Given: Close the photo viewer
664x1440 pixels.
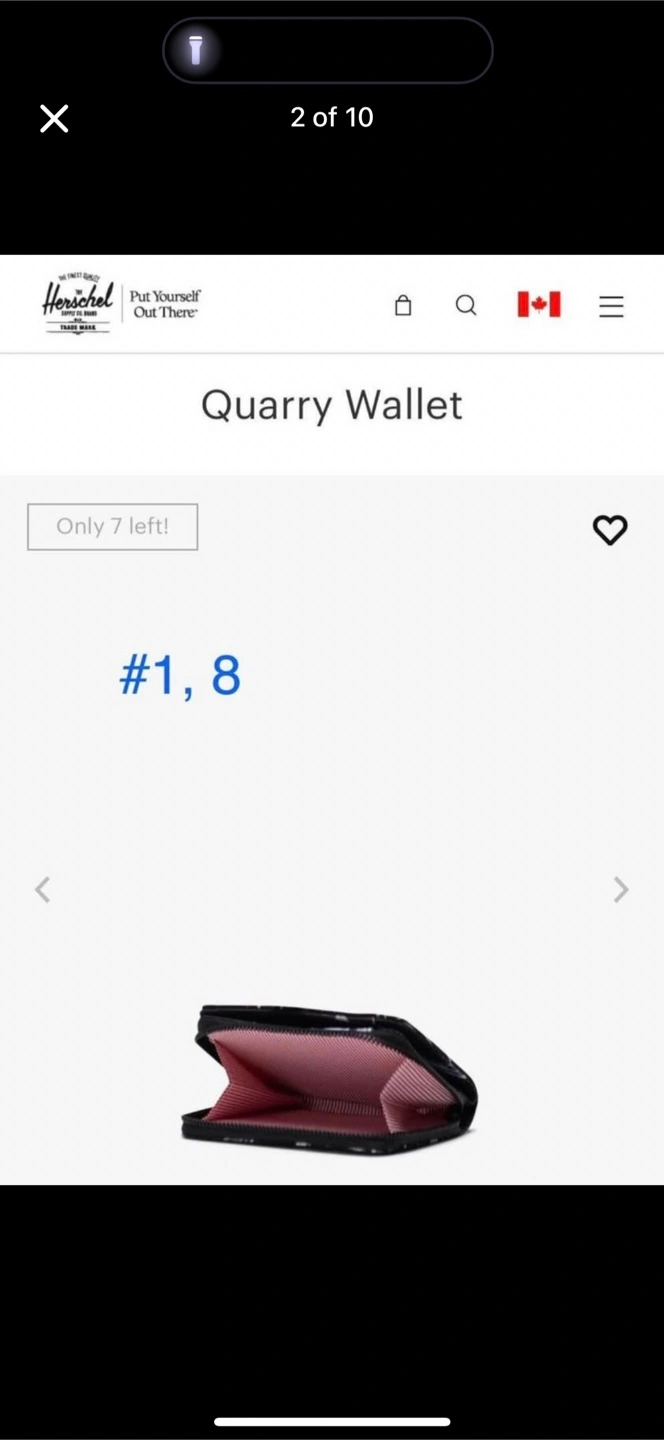Looking at the screenshot, I should (54, 119).
